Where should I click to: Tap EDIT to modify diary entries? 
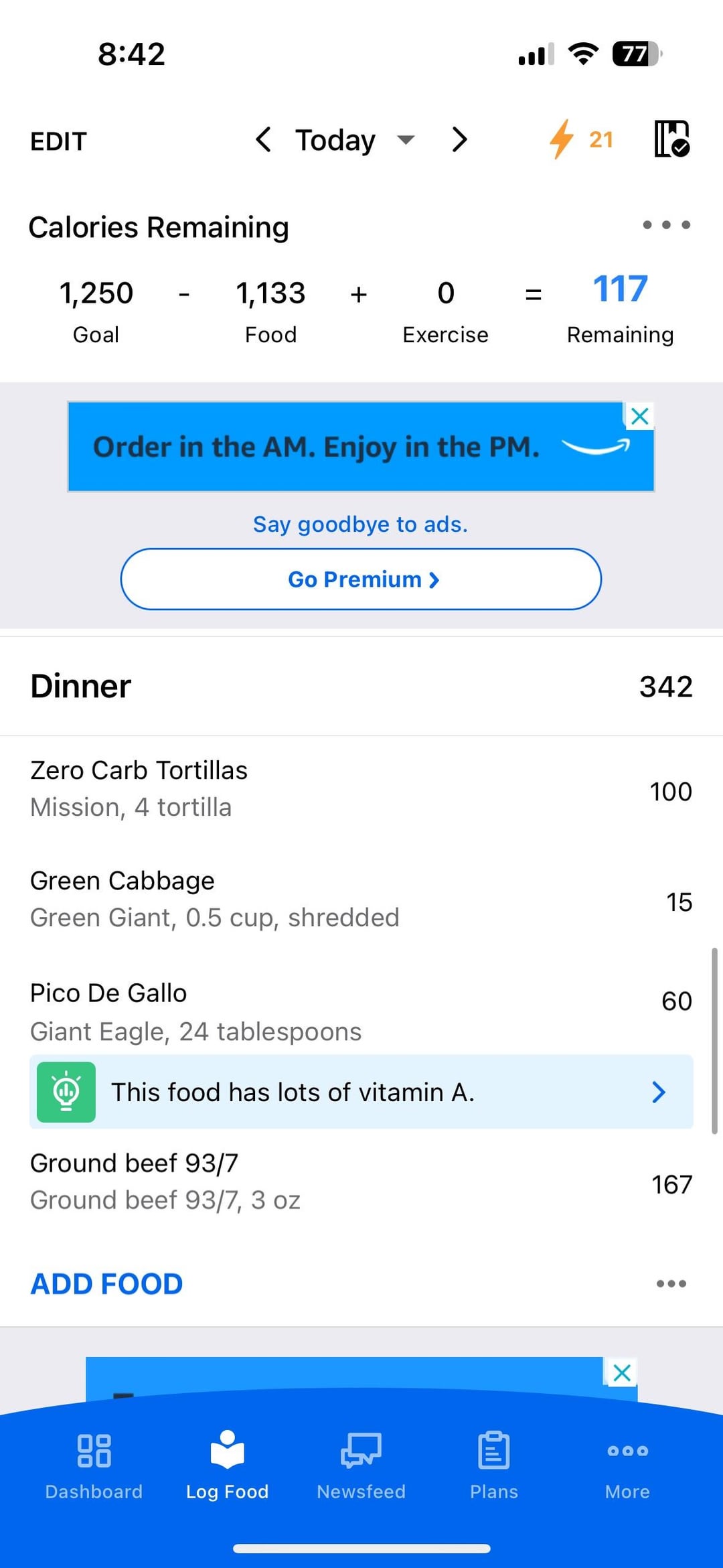coord(59,141)
